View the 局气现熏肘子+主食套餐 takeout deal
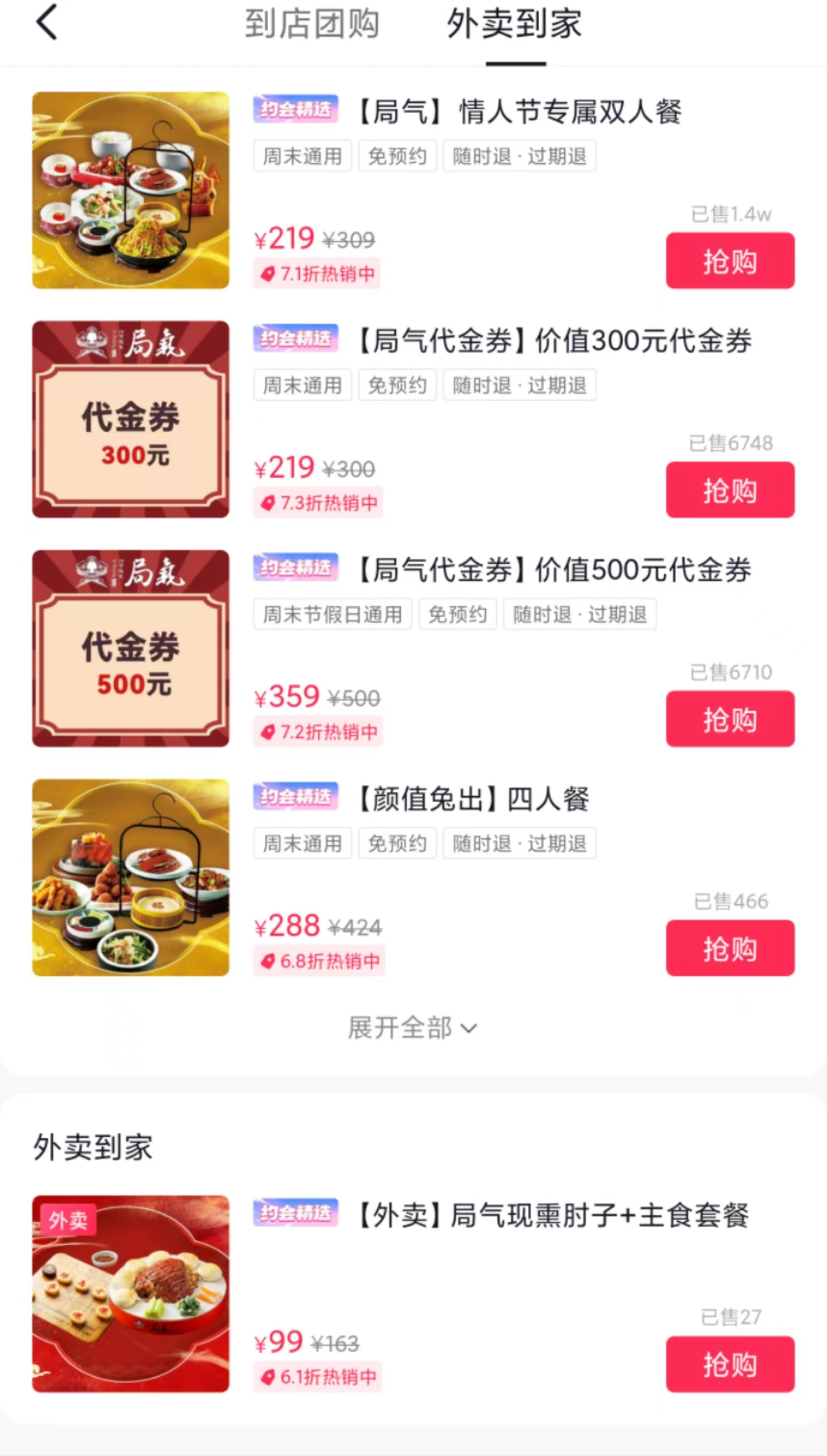The width and height of the screenshot is (827, 1456). (x=552, y=1215)
